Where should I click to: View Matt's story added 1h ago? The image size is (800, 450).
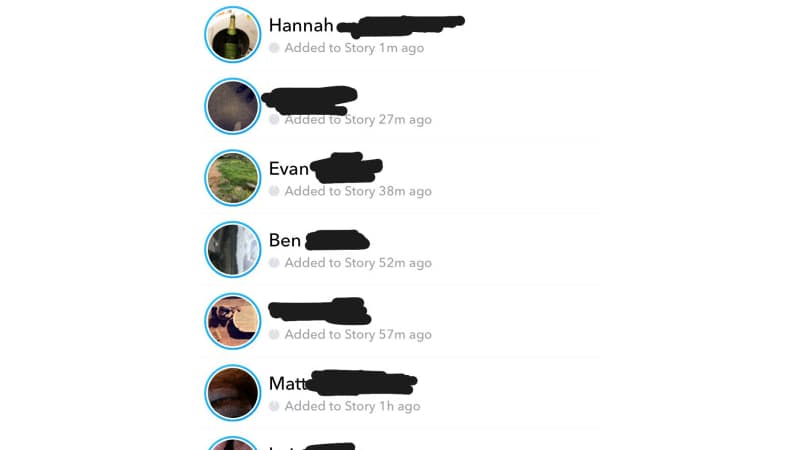click(x=233, y=393)
